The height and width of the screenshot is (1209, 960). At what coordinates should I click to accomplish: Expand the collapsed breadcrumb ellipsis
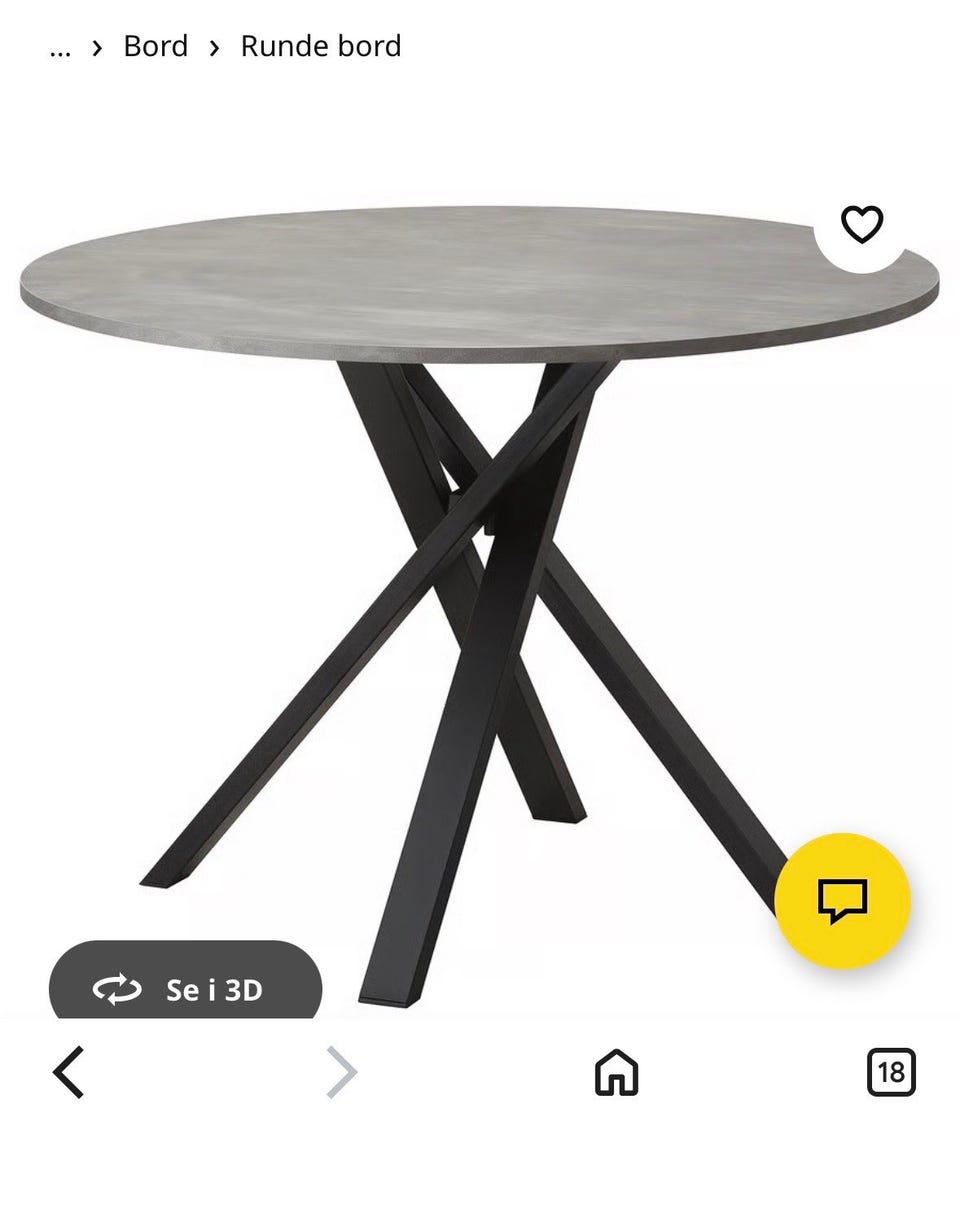coord(60,48)
